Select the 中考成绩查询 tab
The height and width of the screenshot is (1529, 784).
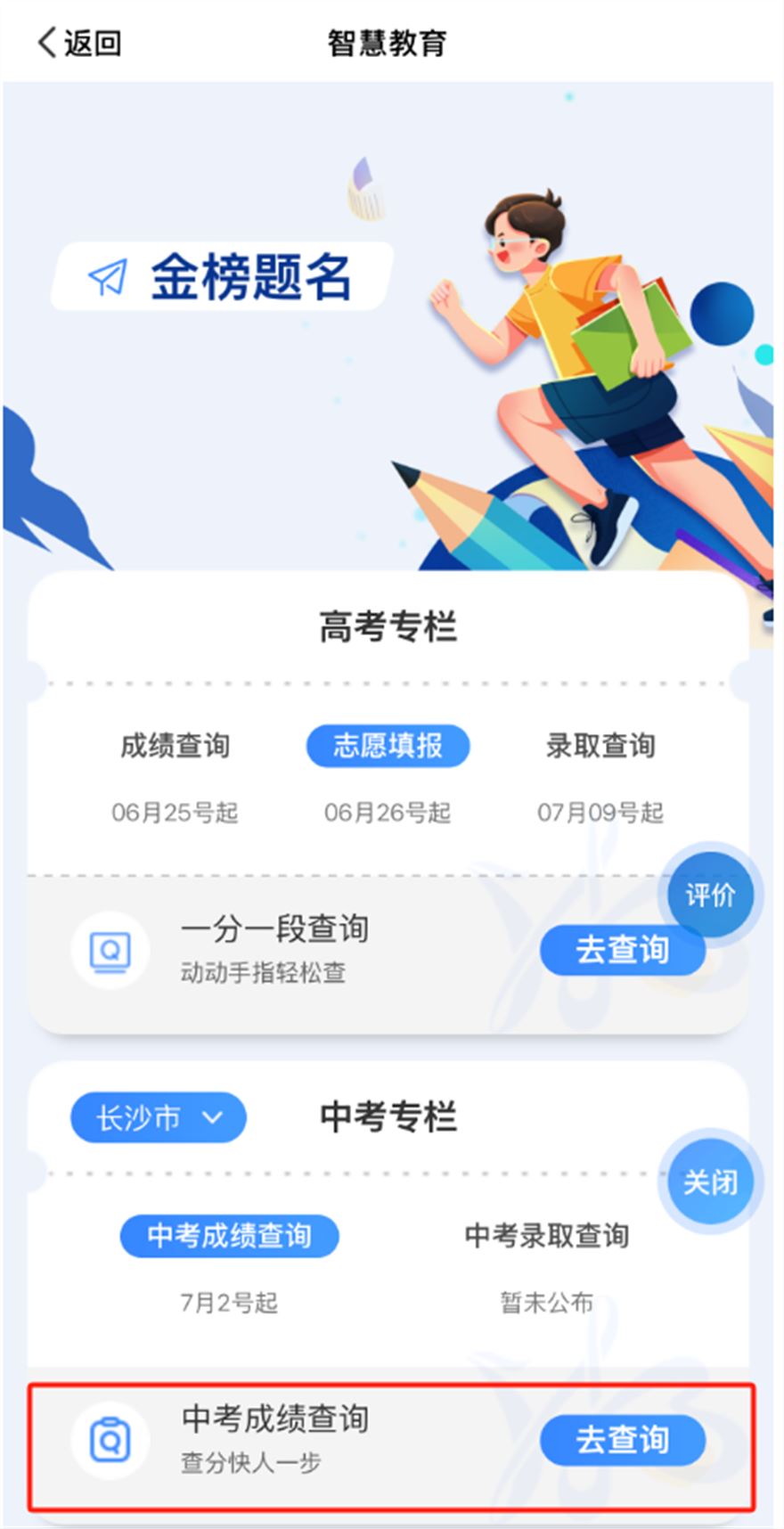click(229, 1236)
